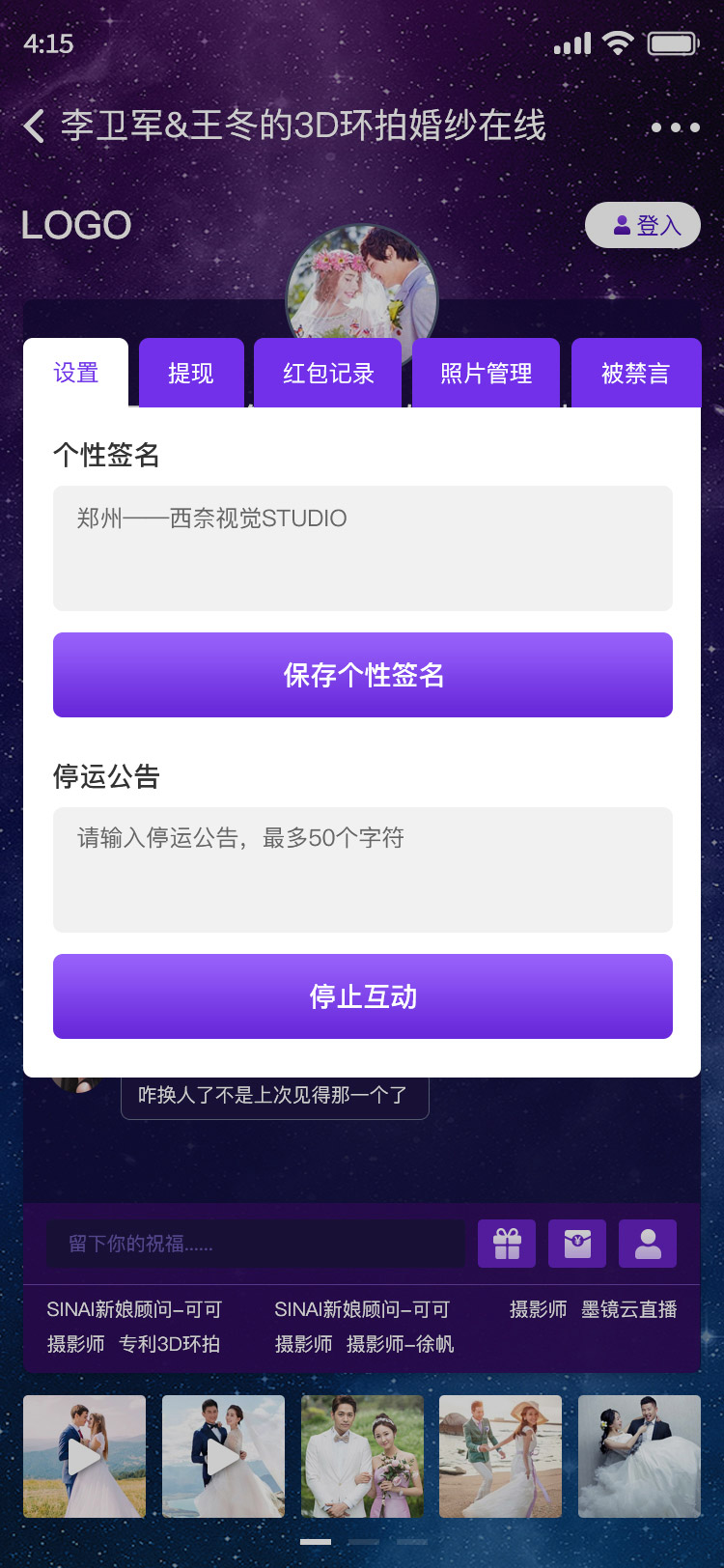724x1568 pixels.
Task: Switch to the 提现 tab
Action: [191, 373]
